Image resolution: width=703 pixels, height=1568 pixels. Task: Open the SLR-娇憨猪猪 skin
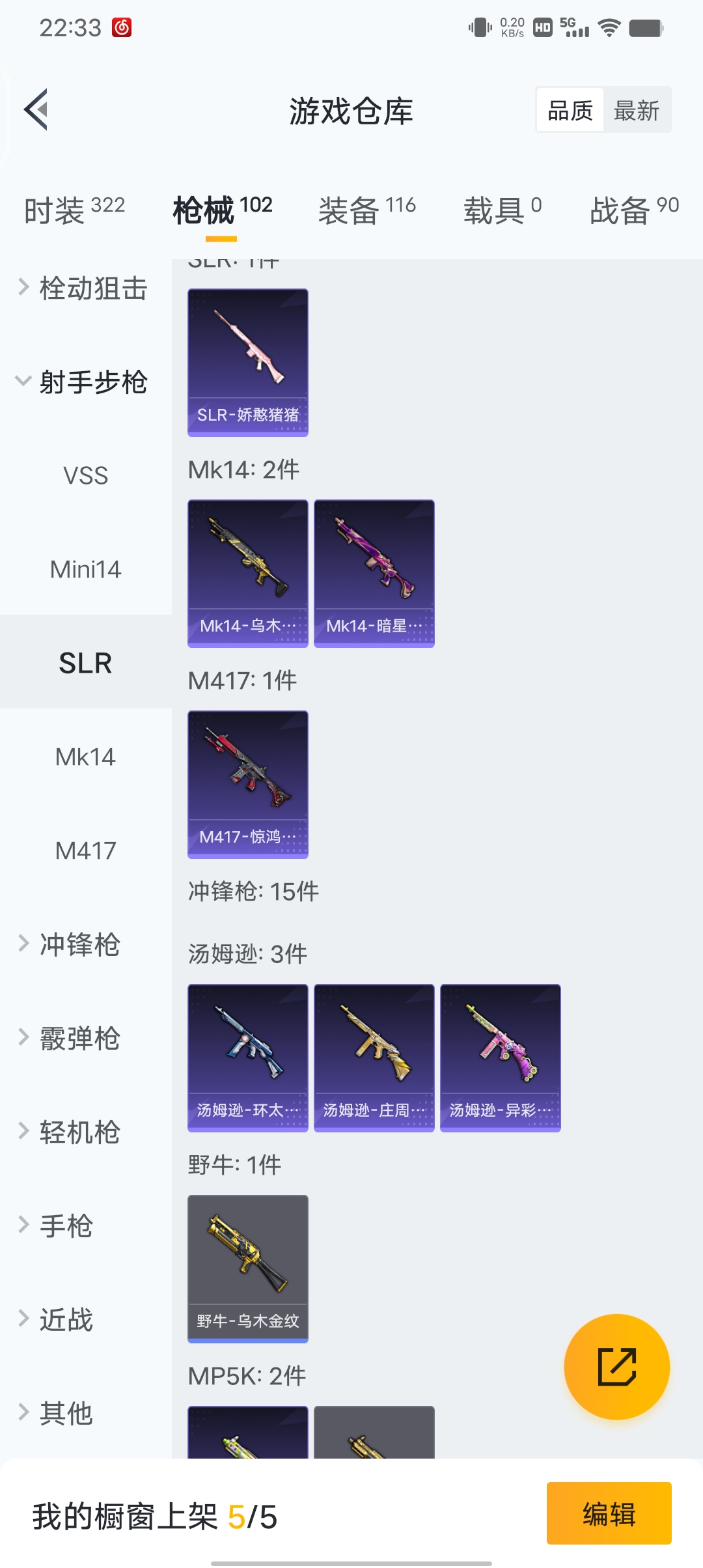(248, 362)
